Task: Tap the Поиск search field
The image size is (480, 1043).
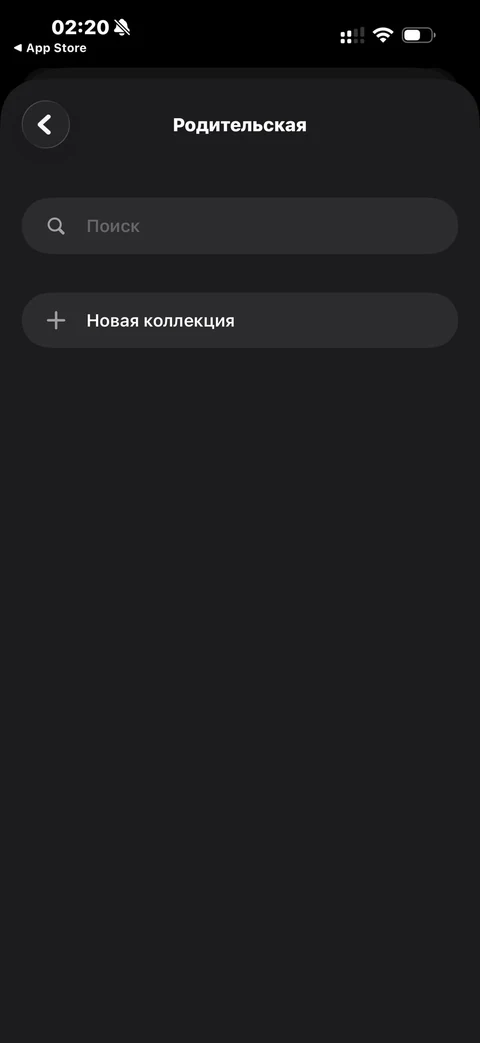Action: (x=240, y=225)
